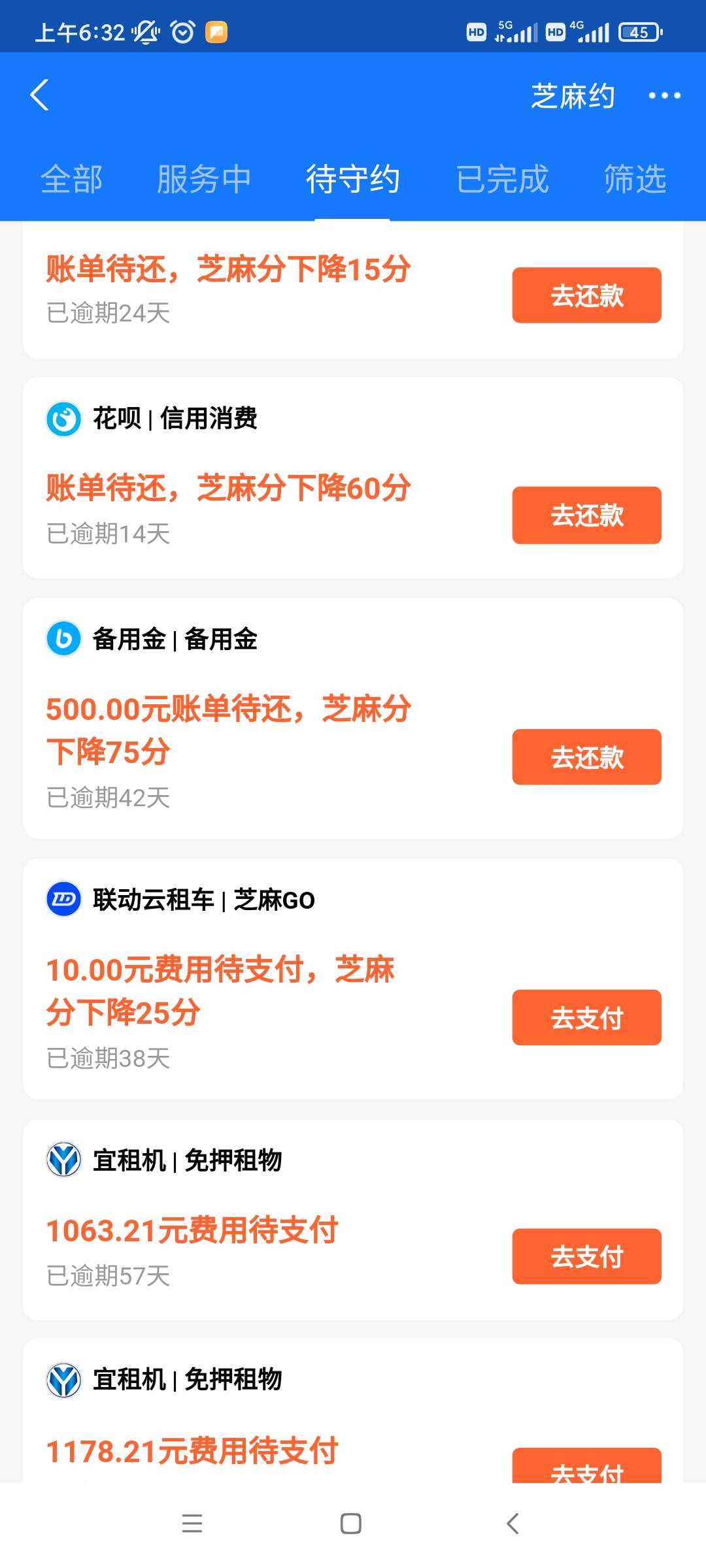Repay the 备用金 500.00元 bill
Screen dimensions: 706x1568
[x=586, y=757]
